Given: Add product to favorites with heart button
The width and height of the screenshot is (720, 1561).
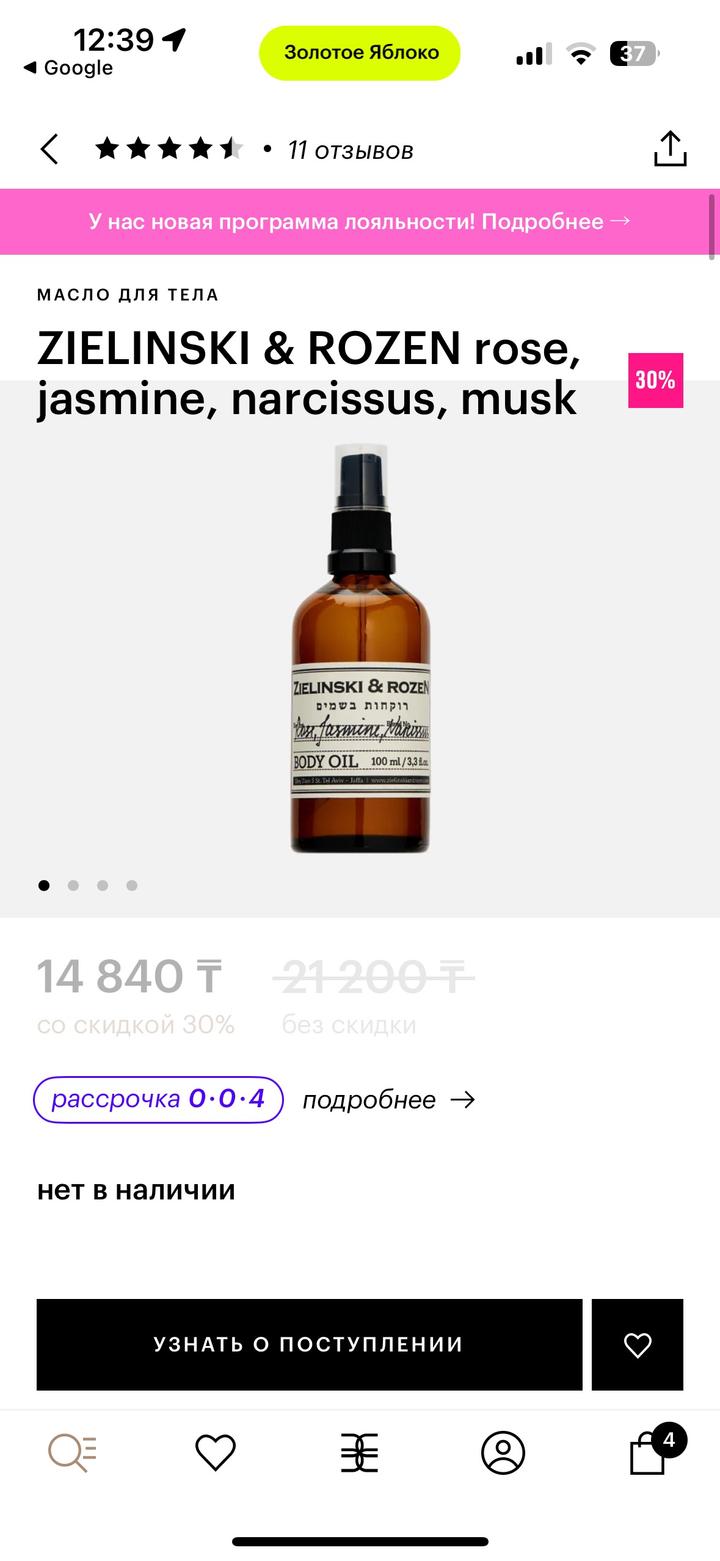Looking at the screenshot, I should (x=637, y=1344).
